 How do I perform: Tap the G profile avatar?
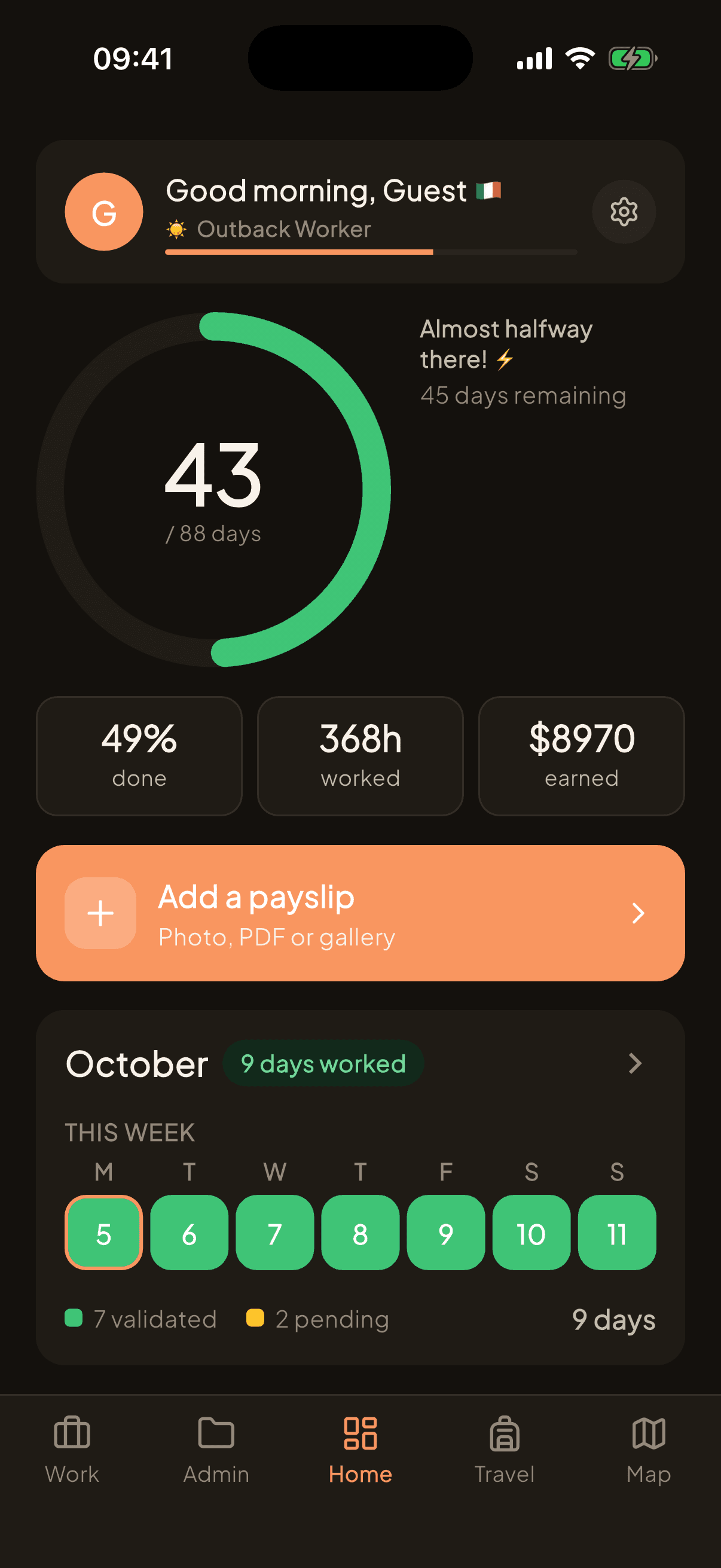tap(104, 212)
